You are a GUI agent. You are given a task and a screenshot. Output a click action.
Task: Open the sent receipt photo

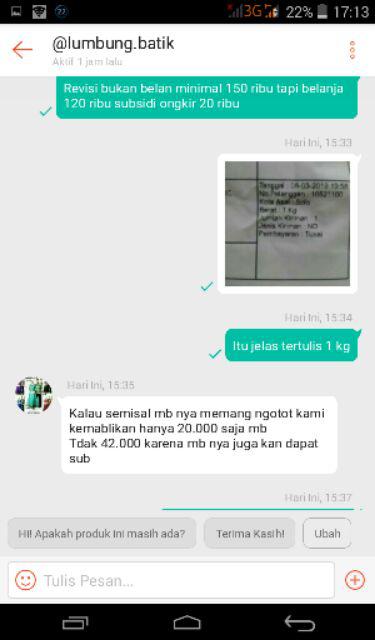287,223
